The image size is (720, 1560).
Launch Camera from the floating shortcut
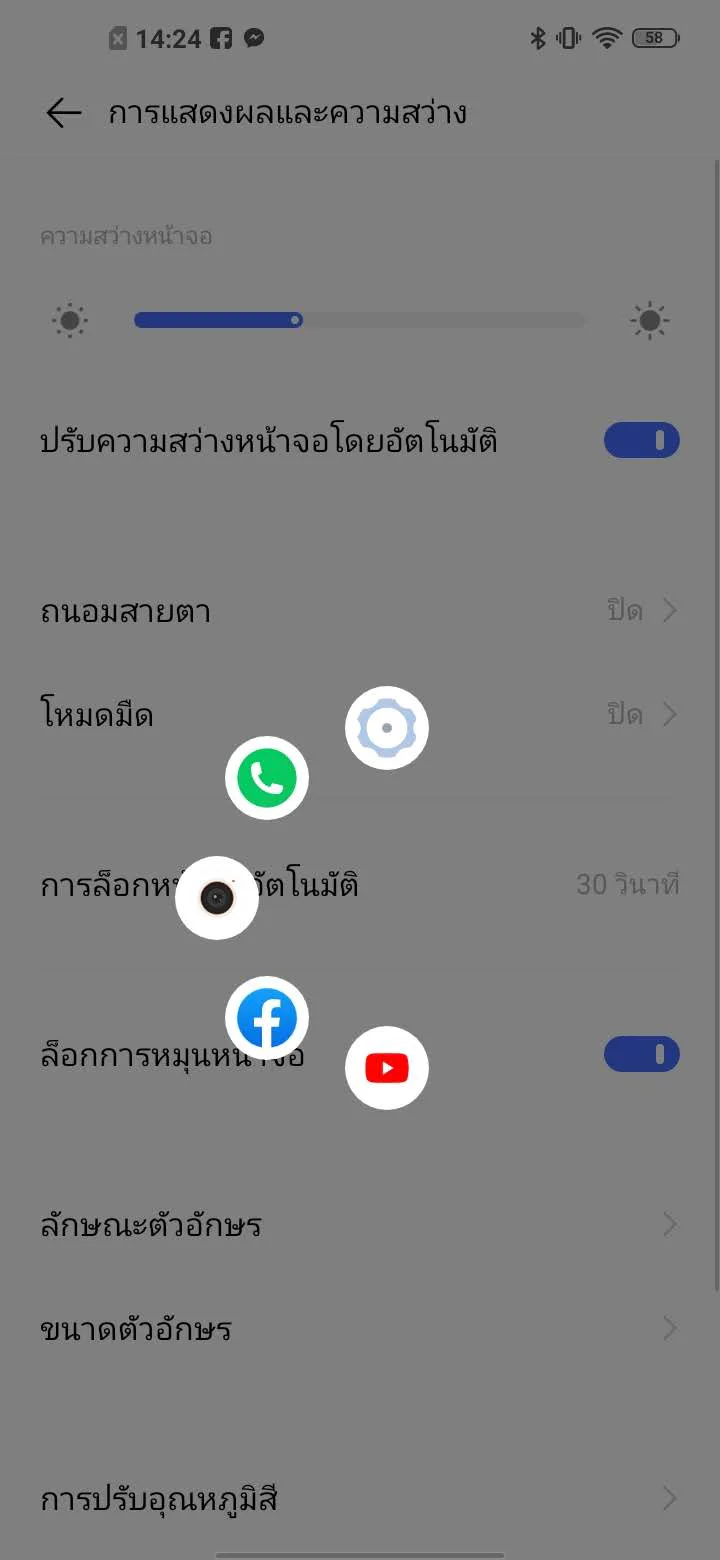(217, 898)
